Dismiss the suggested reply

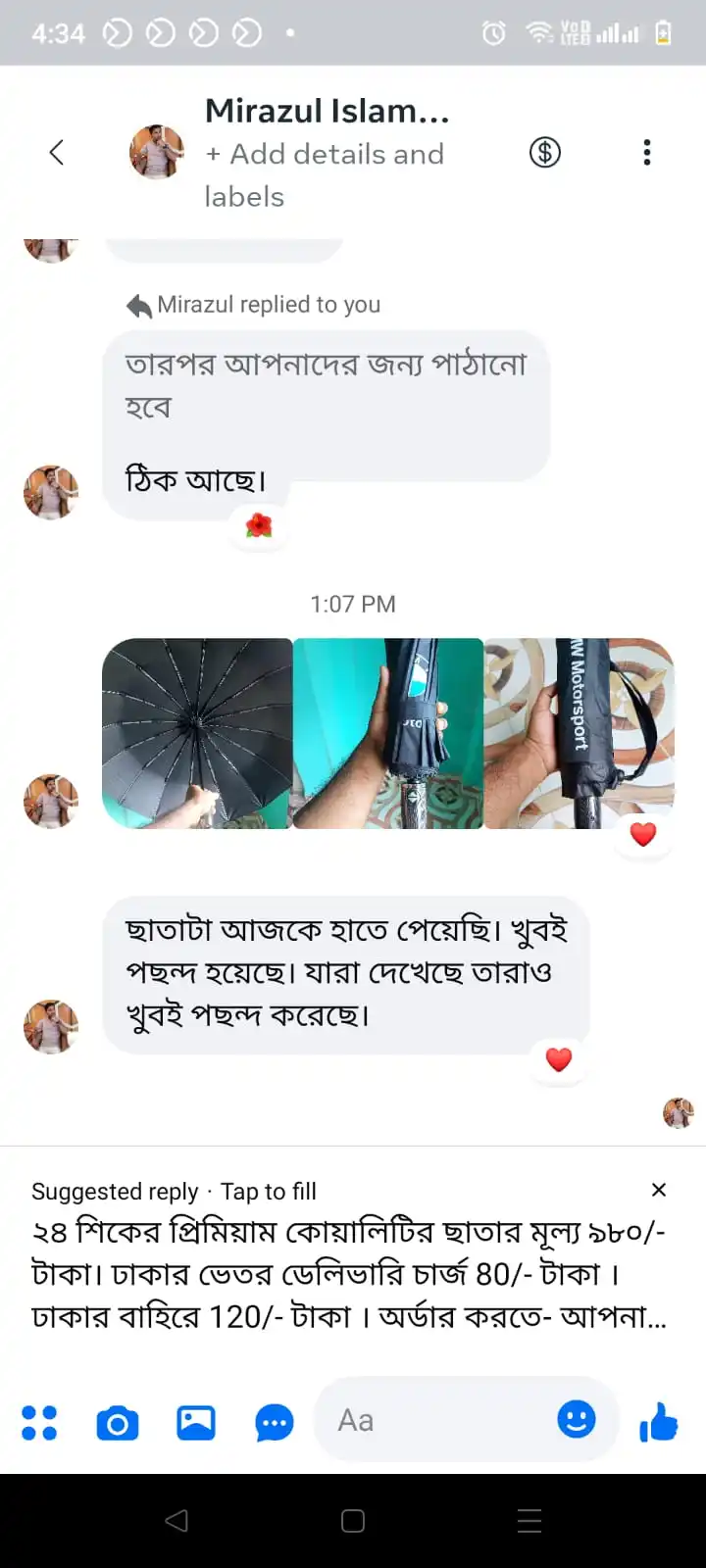659,1190
